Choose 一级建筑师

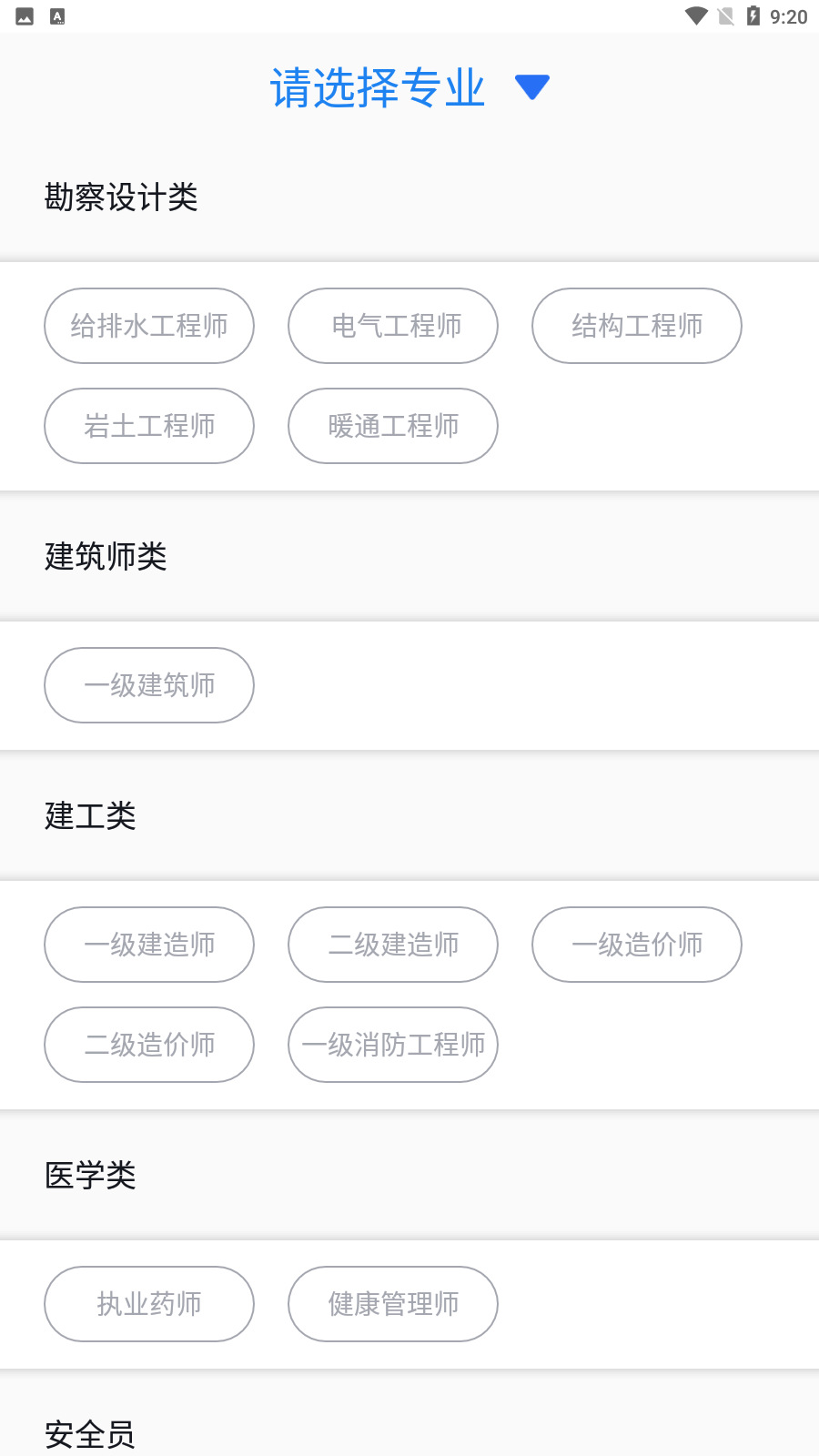(149, 685)
